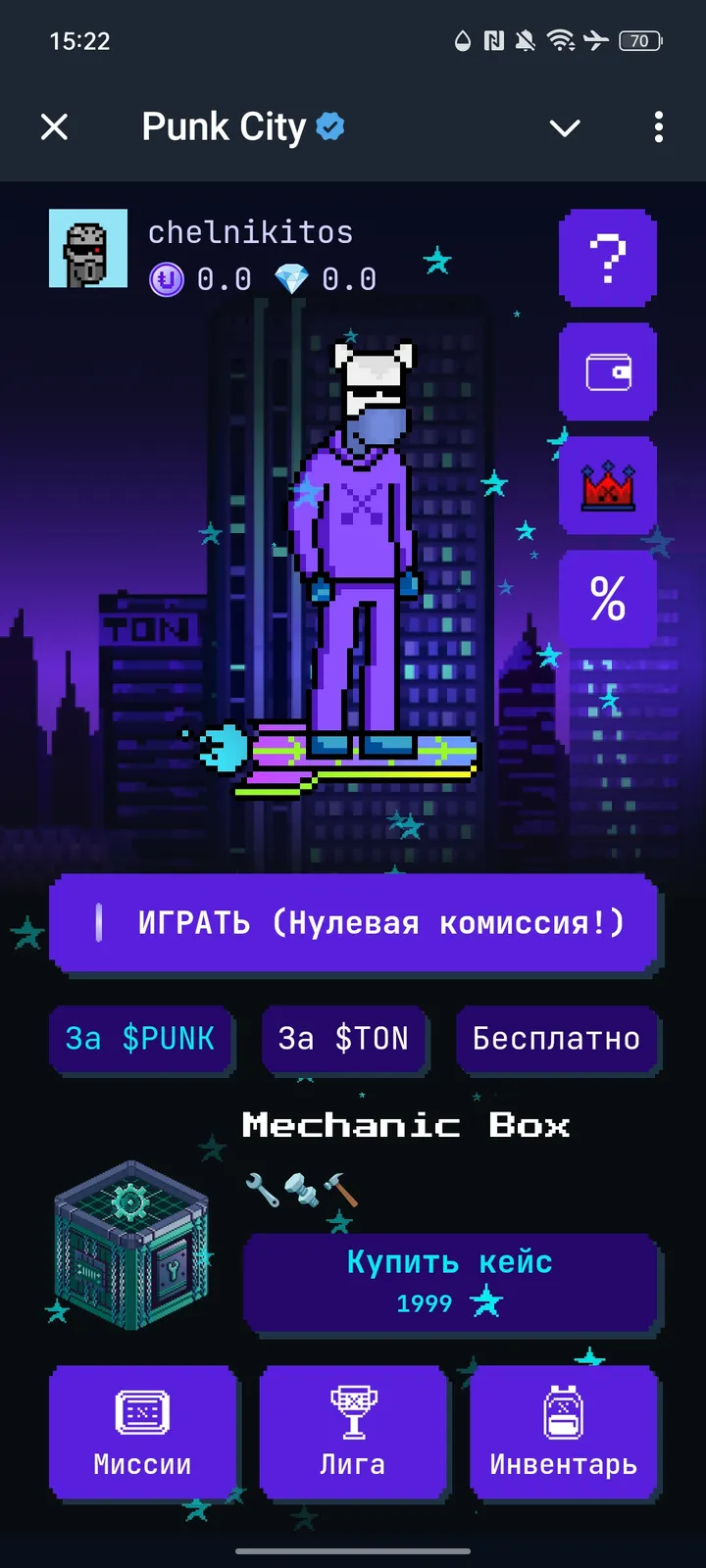Screen dimensions: 706x1568
Task: Expand the chat header chevron arrow
Action: (565, 127)
